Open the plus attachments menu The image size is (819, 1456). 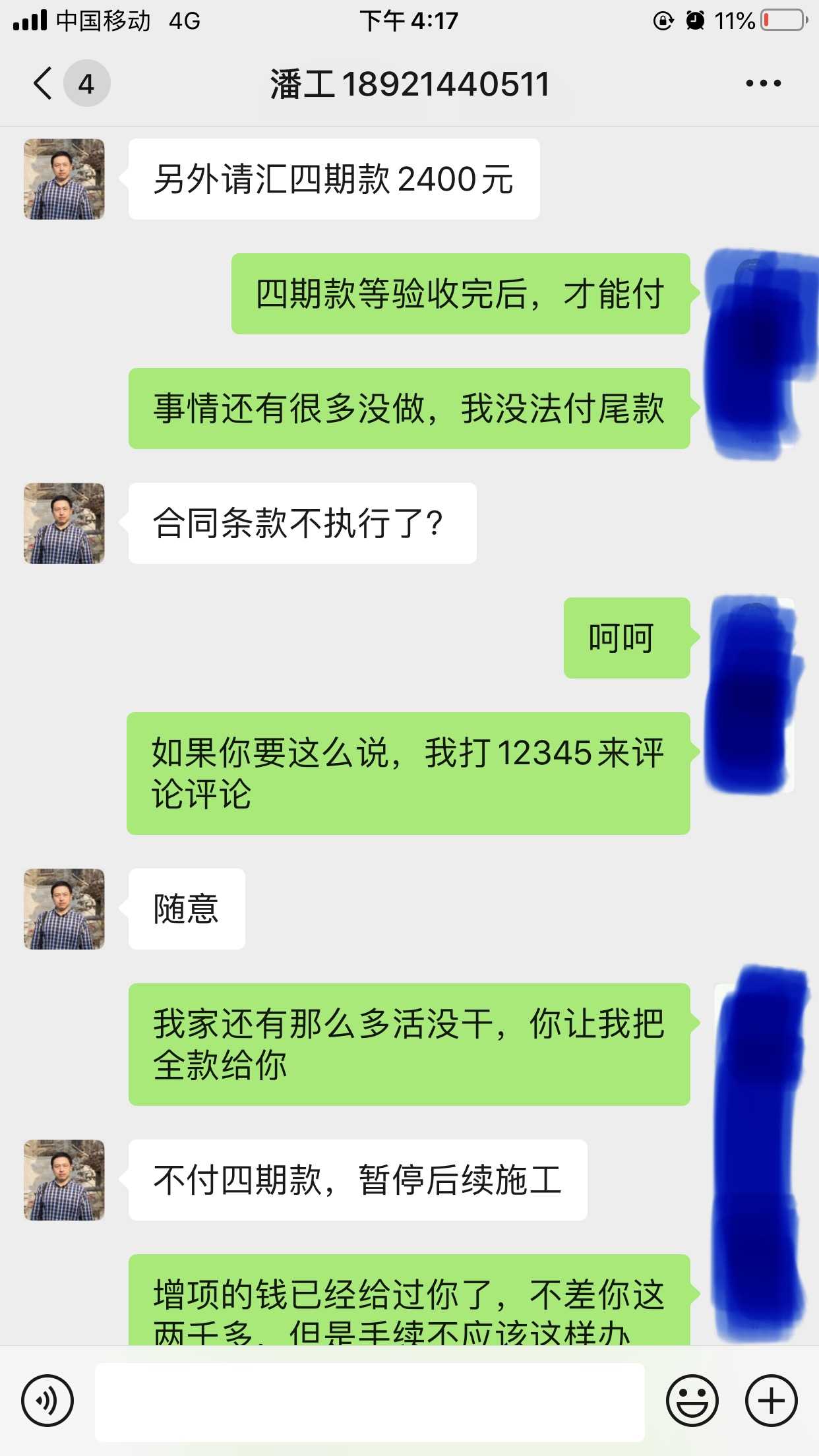click(771, 1401)
